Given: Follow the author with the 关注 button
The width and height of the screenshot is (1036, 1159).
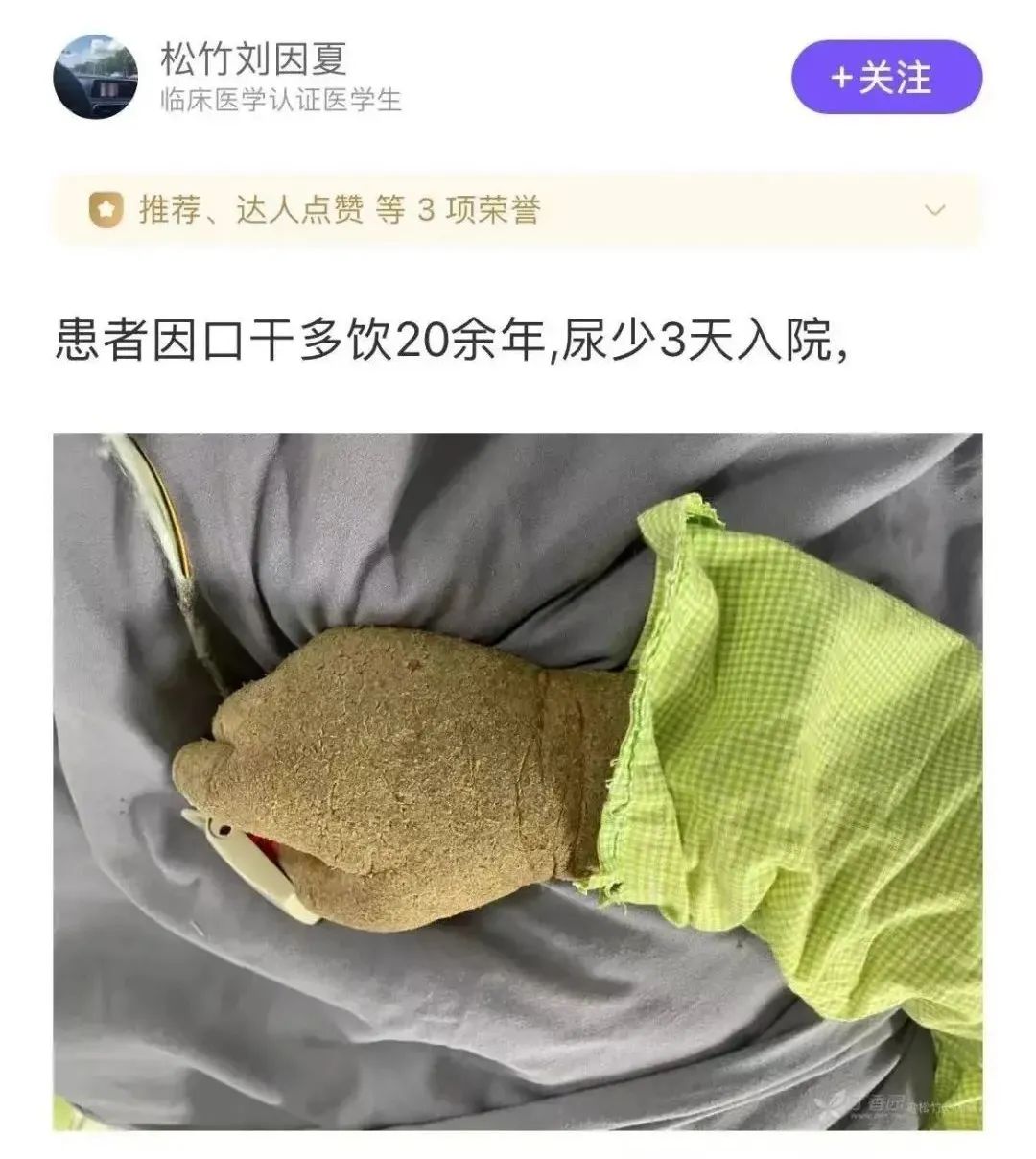Looking at the screenshot, I should click(885, 78).
